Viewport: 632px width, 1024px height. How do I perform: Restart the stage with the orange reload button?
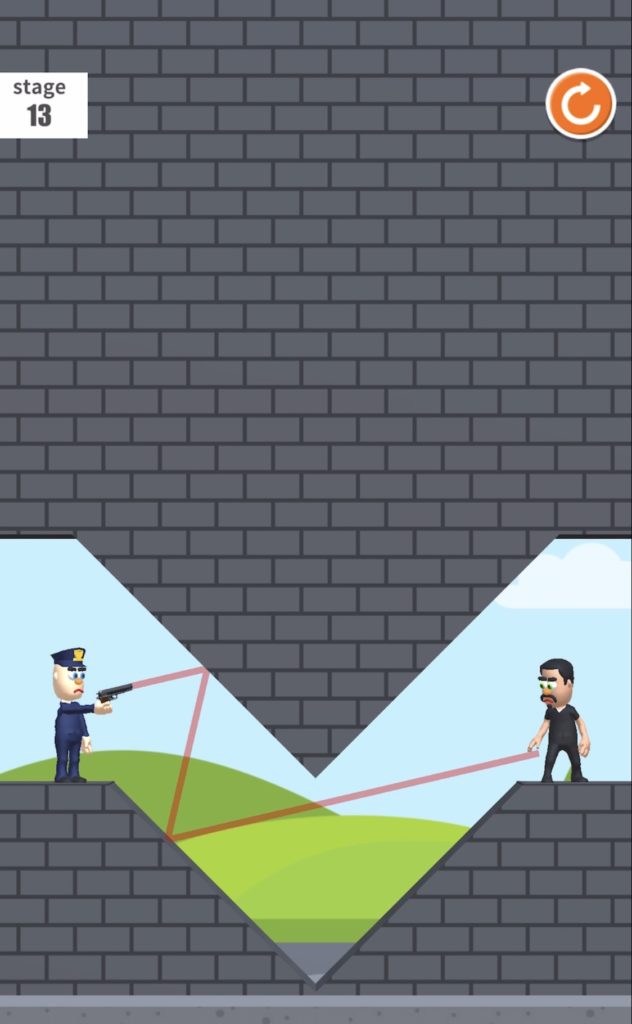click(x=580, y=104)
